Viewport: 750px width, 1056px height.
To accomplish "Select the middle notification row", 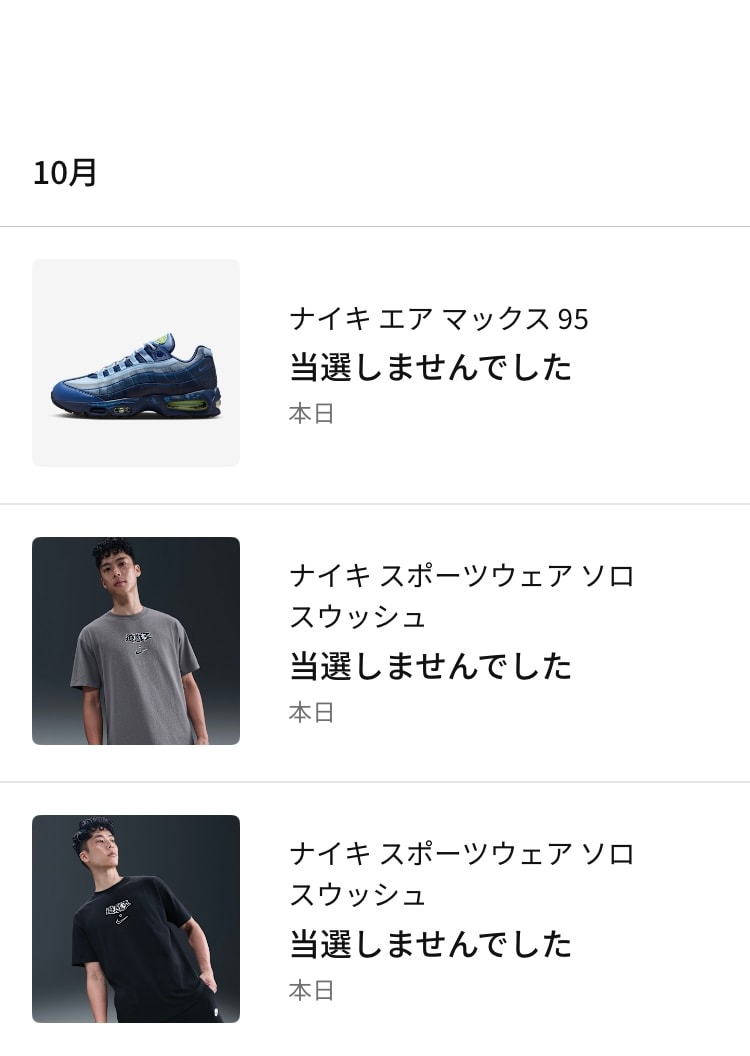I will 375,641.
